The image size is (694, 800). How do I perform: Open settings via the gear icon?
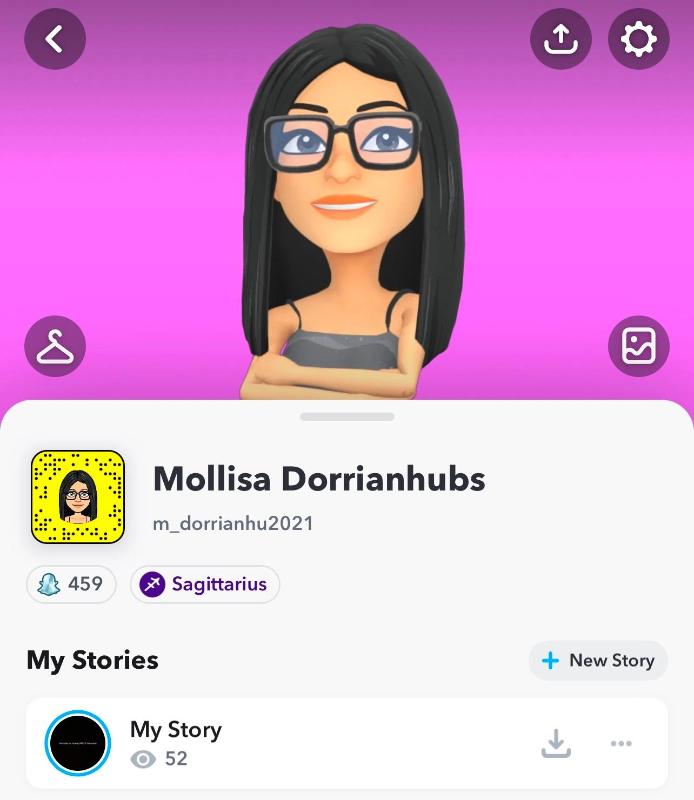(x=638, y=39)
